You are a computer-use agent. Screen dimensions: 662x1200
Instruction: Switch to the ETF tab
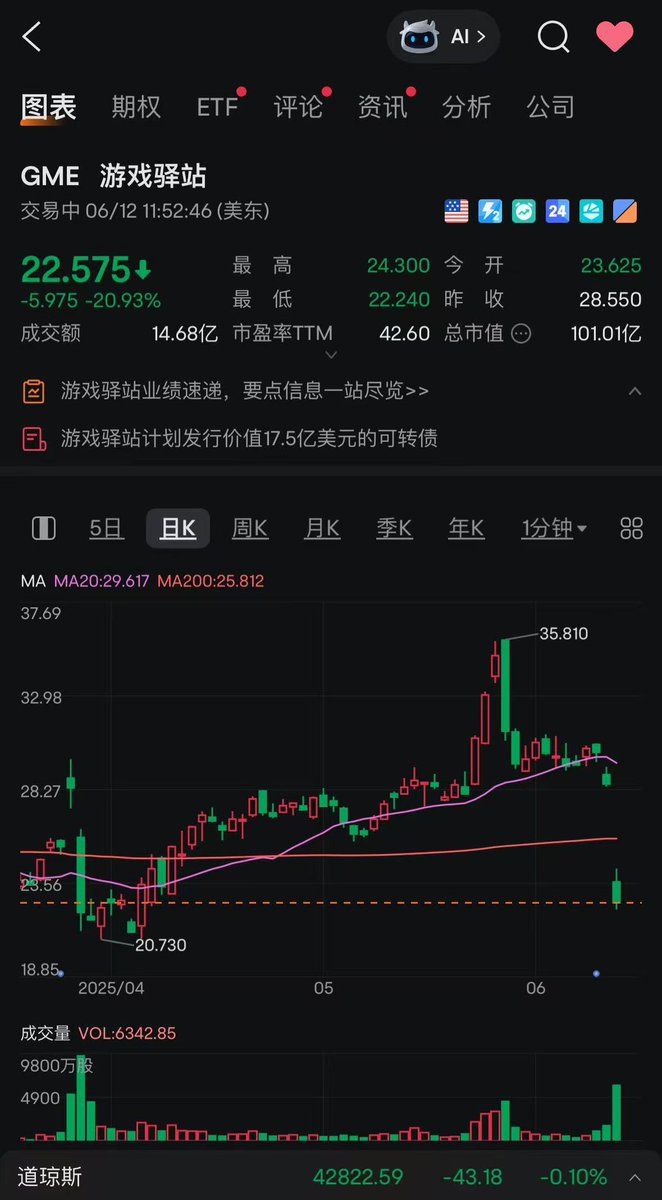coord(217,107)
